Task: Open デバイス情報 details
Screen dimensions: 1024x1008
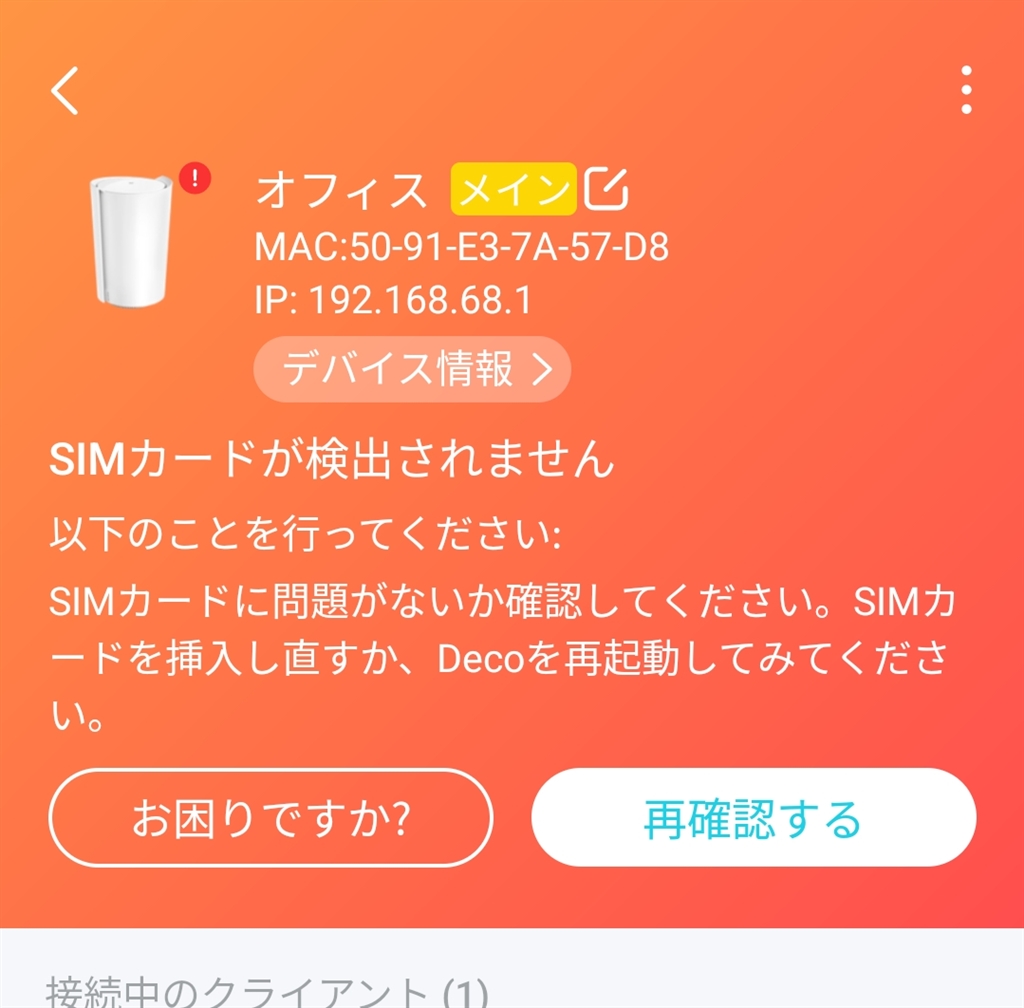Action: click(412, 370)
